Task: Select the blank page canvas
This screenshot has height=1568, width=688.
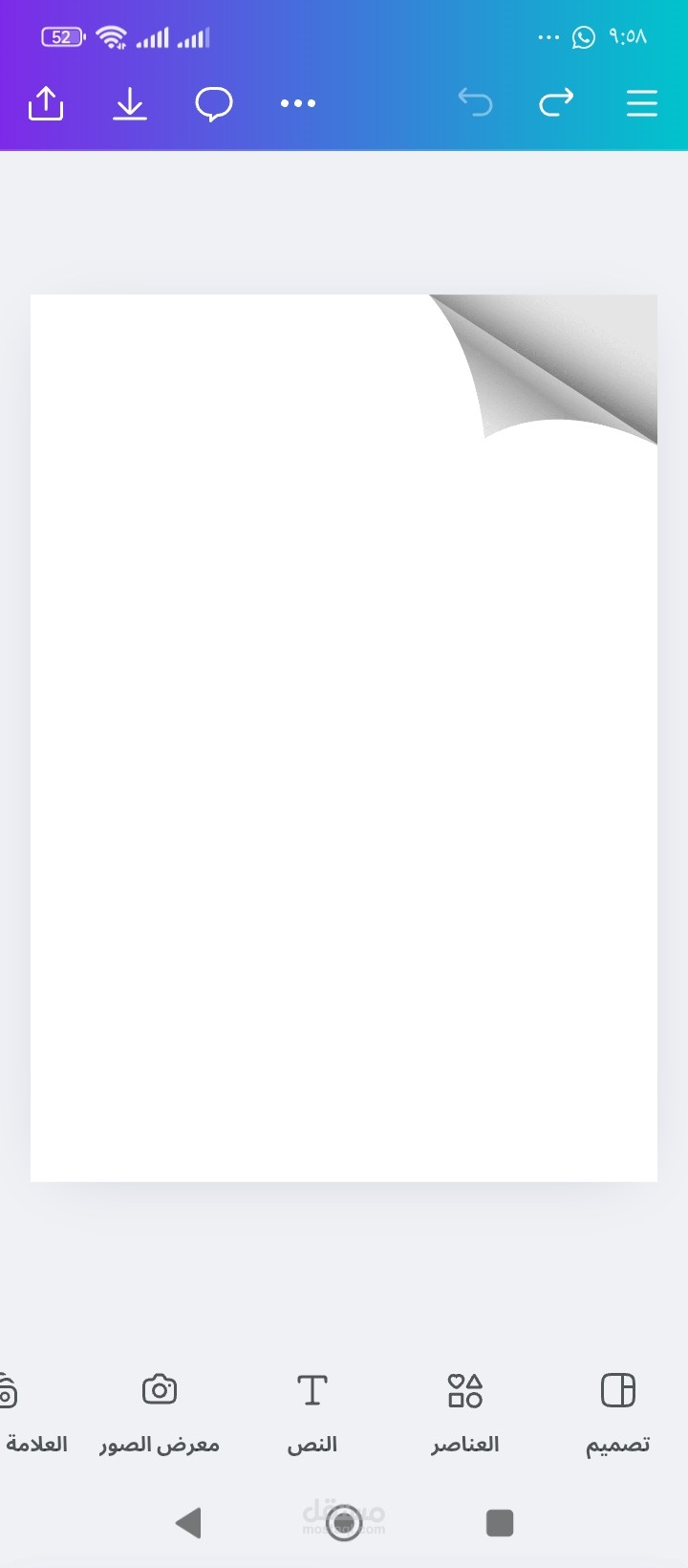Action: pyautogui.click(x=344, y=765)
